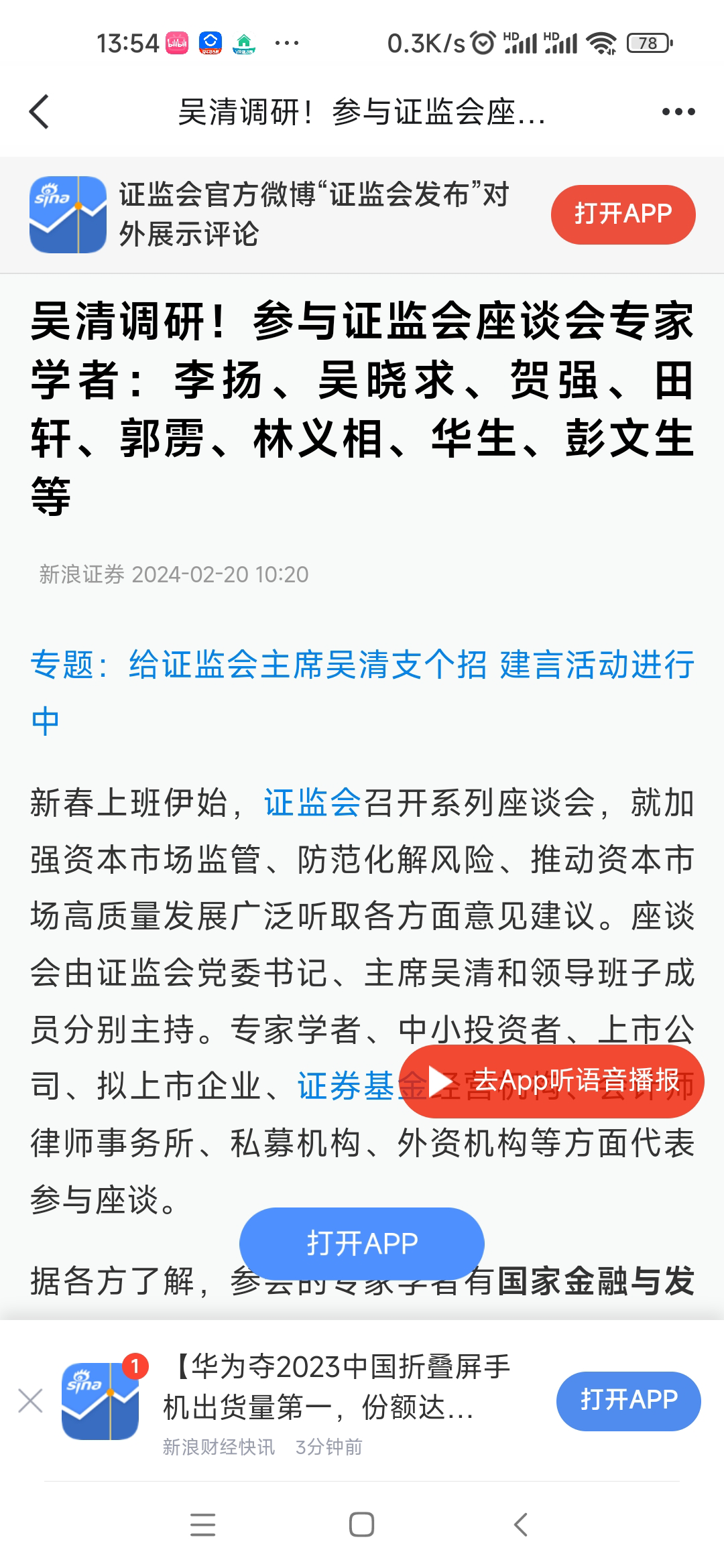Play audio via 去App听语音播报
Image resolution: width=724 pixels, height=1568 pixels.
[x=552, y=1081]
